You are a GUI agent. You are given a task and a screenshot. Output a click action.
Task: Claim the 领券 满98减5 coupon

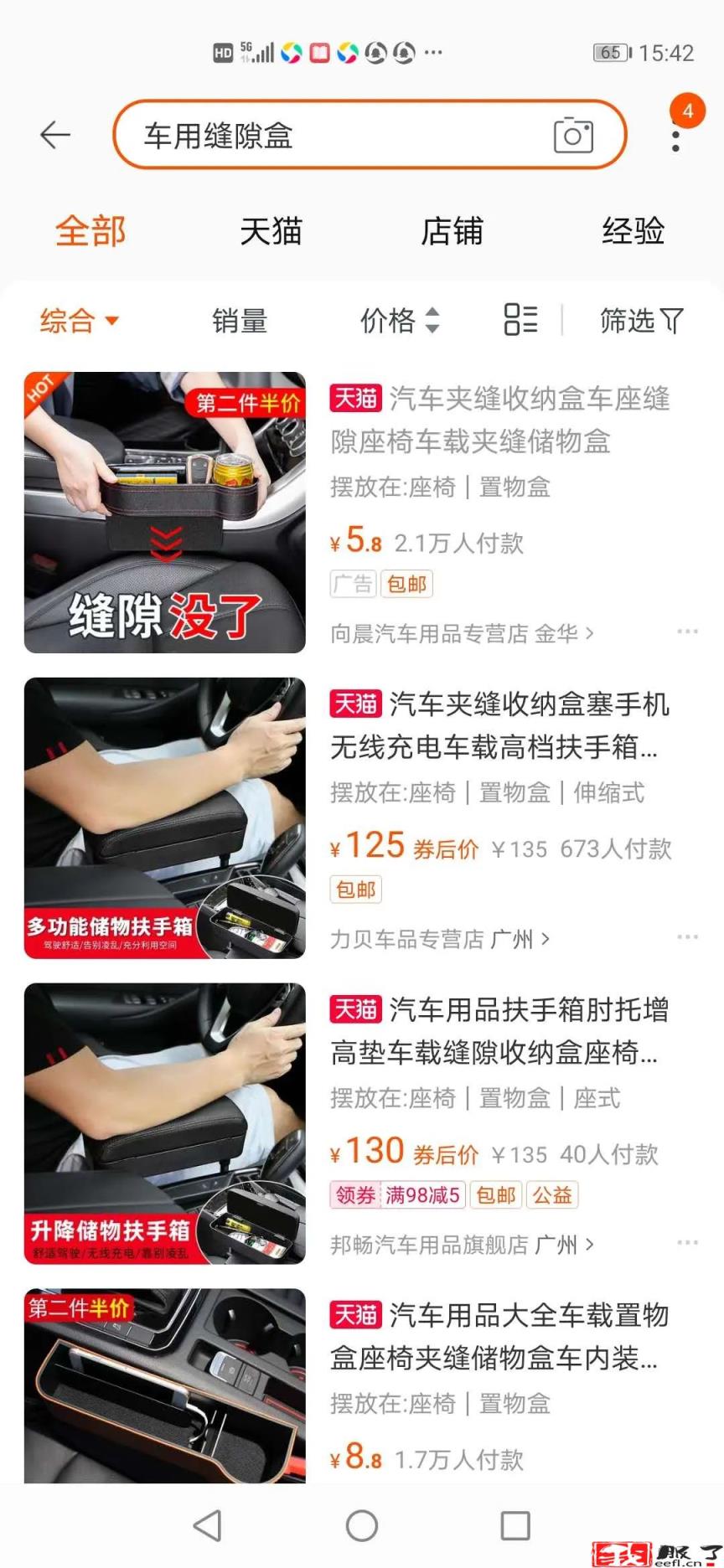[x=397, y=1195]
